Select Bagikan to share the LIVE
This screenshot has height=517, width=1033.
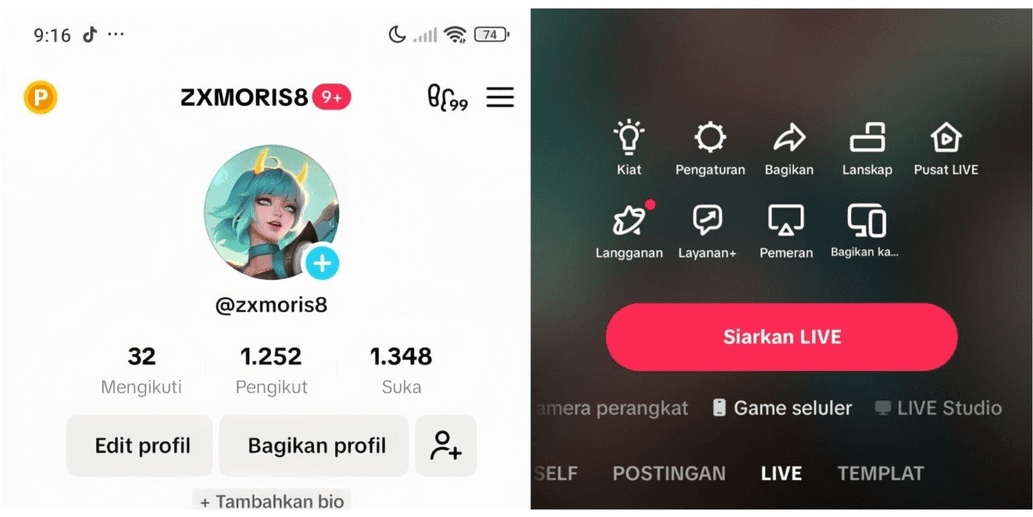tap(789, 147)
